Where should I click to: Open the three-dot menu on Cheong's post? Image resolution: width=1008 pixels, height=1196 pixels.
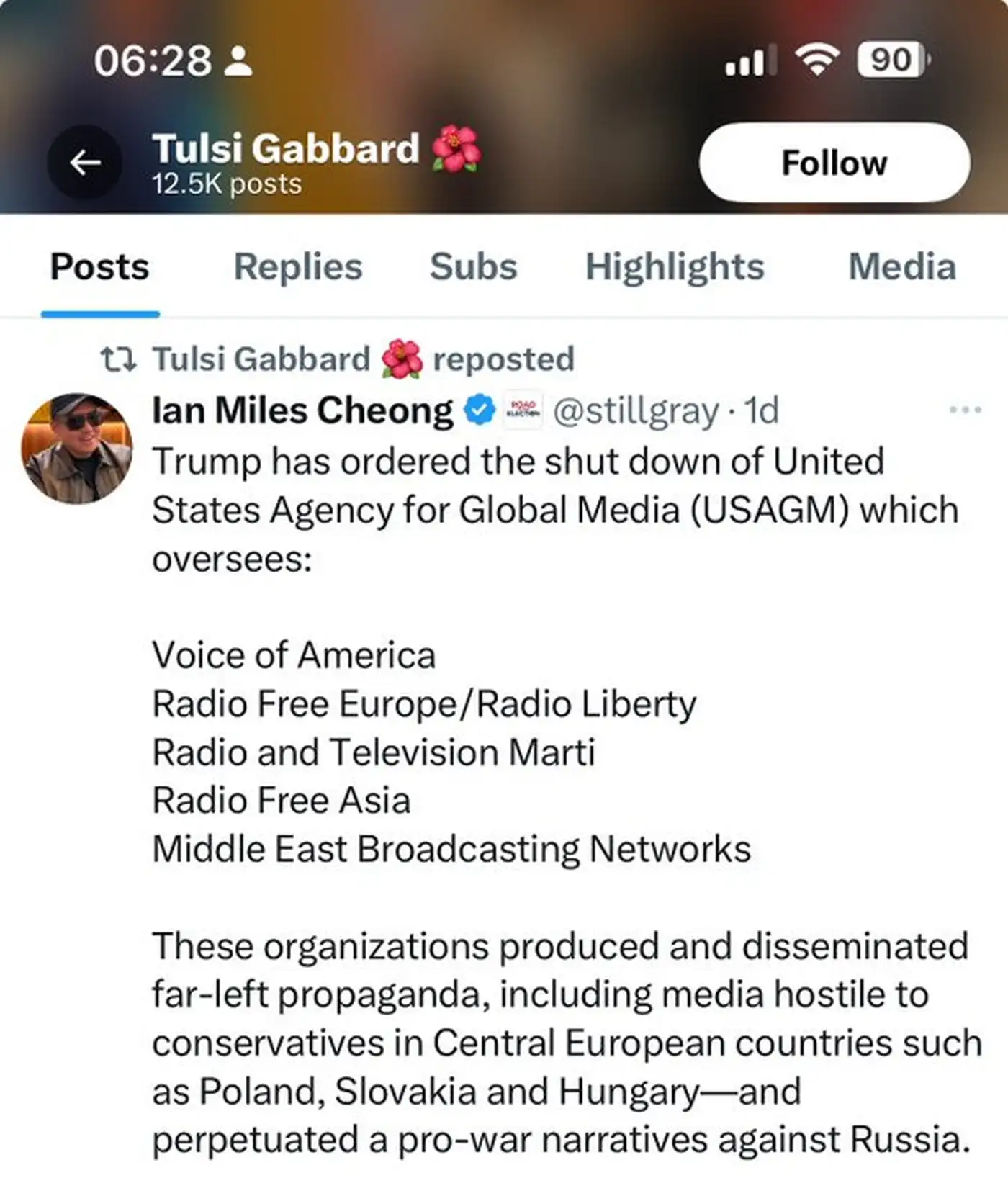tap(965, 410)
